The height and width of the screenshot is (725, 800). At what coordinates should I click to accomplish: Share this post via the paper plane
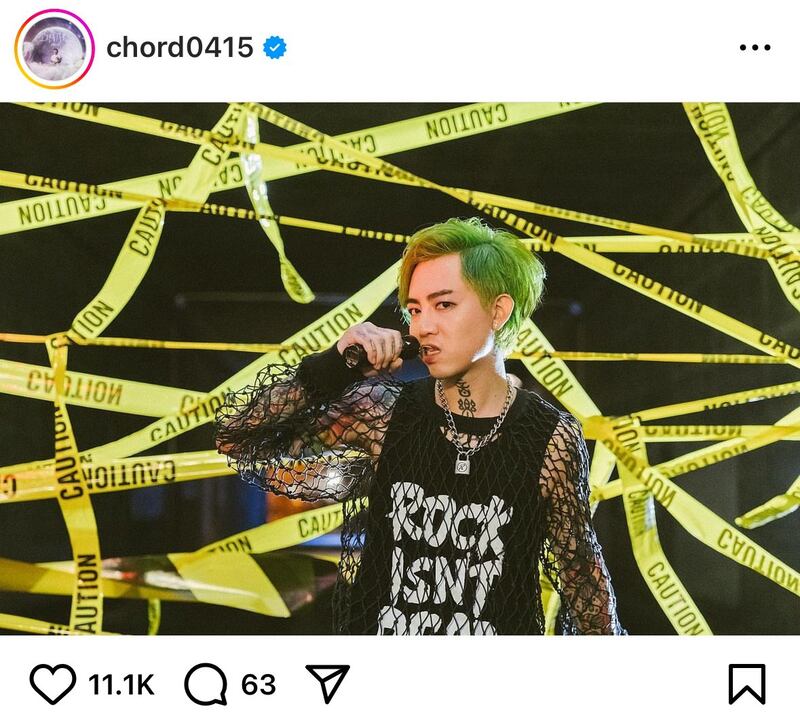tap(325, 684)
